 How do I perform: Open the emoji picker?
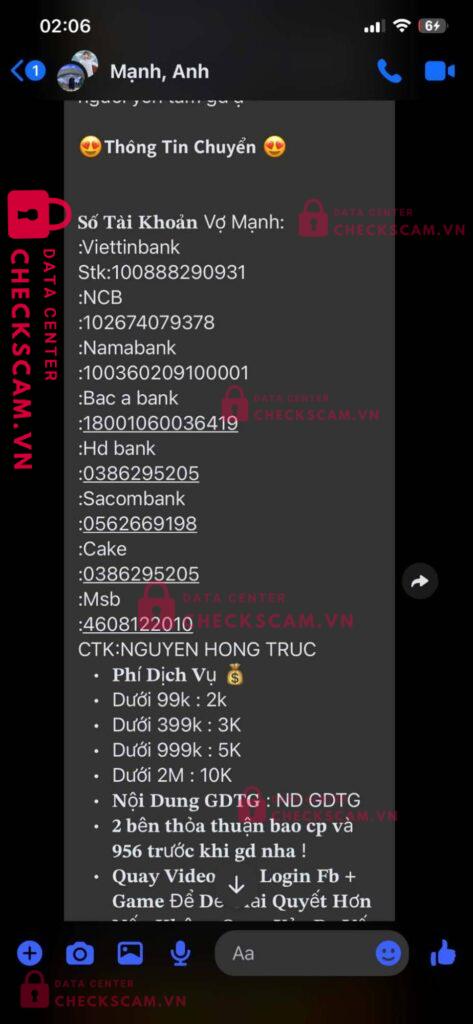tap(388, 953)
